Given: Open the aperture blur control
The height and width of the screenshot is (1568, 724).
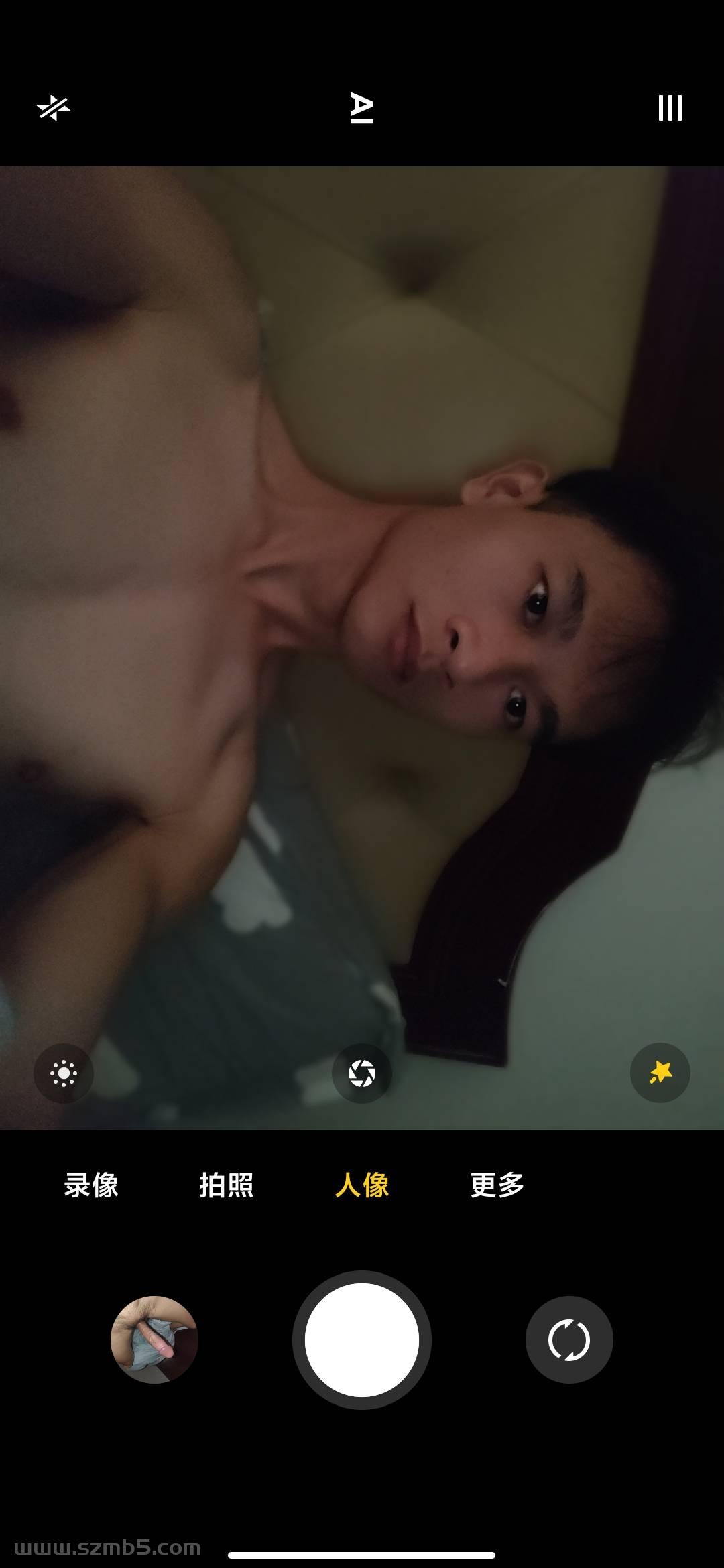Looking at the screenshot, I should pos(362,1073).
